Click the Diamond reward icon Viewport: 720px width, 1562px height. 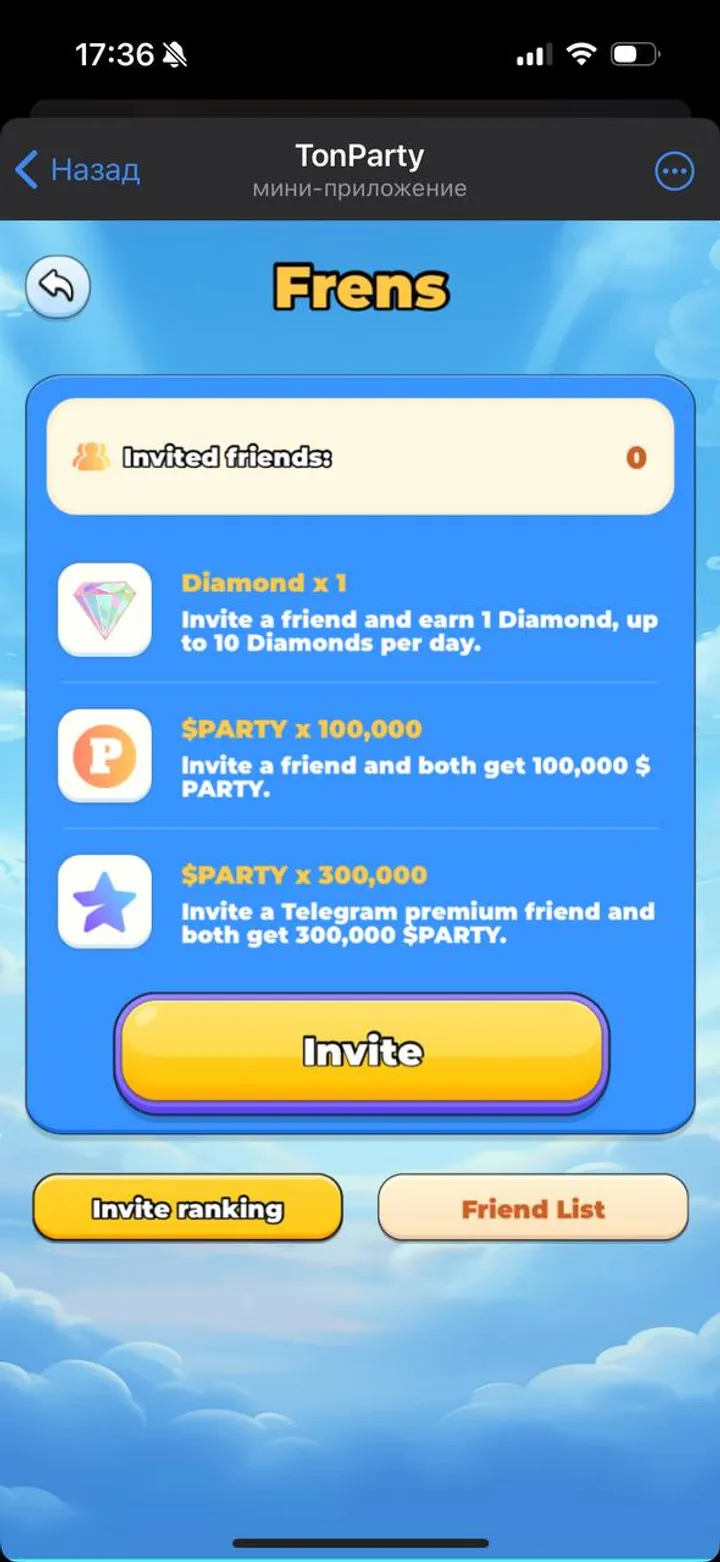pos(104,611)
